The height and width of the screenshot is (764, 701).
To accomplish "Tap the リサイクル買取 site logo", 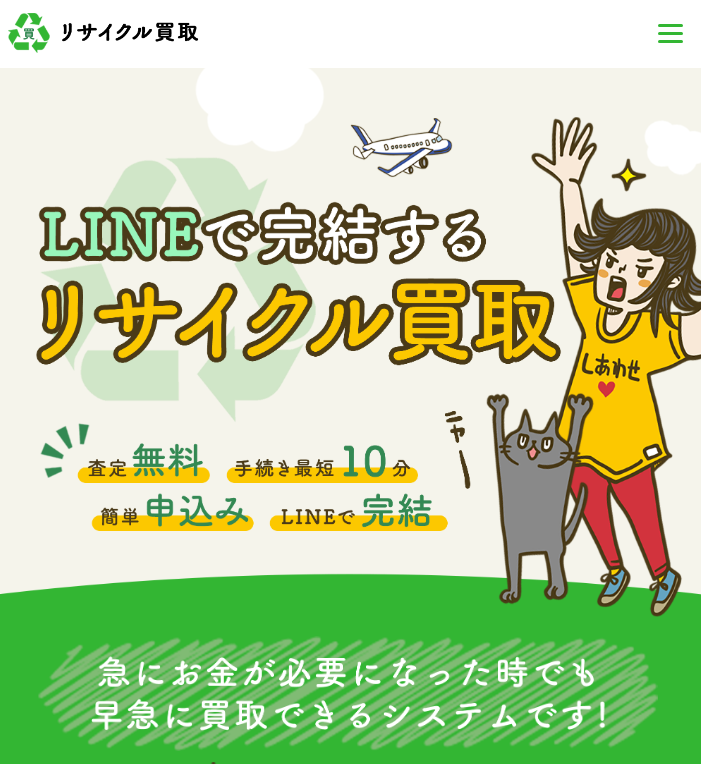I will 103,33.
